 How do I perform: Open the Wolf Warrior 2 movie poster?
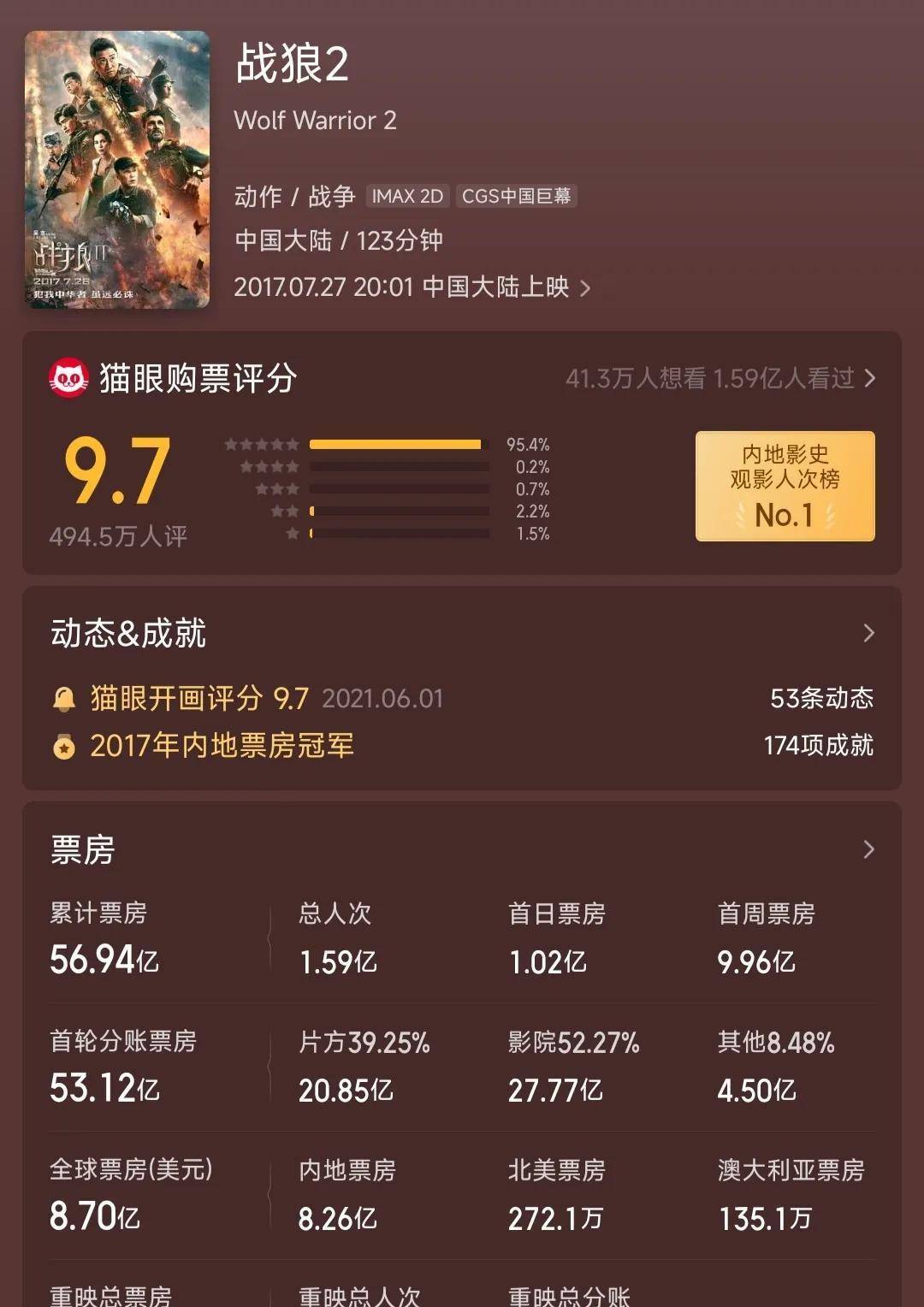pyautogui.click(x=117, y=169)
